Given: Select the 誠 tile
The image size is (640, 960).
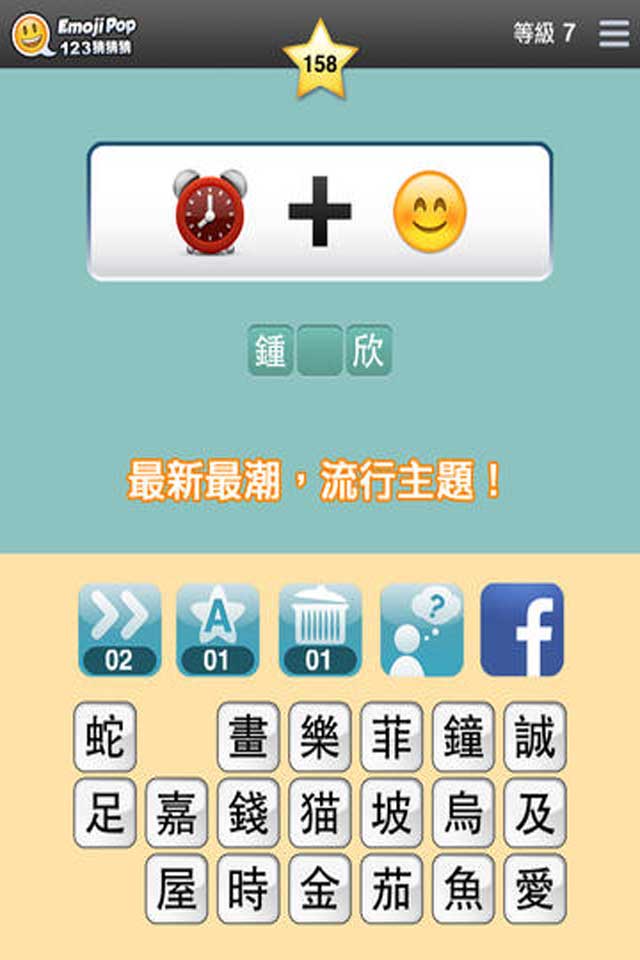Looking at the screenshot, I should [535, 737].
